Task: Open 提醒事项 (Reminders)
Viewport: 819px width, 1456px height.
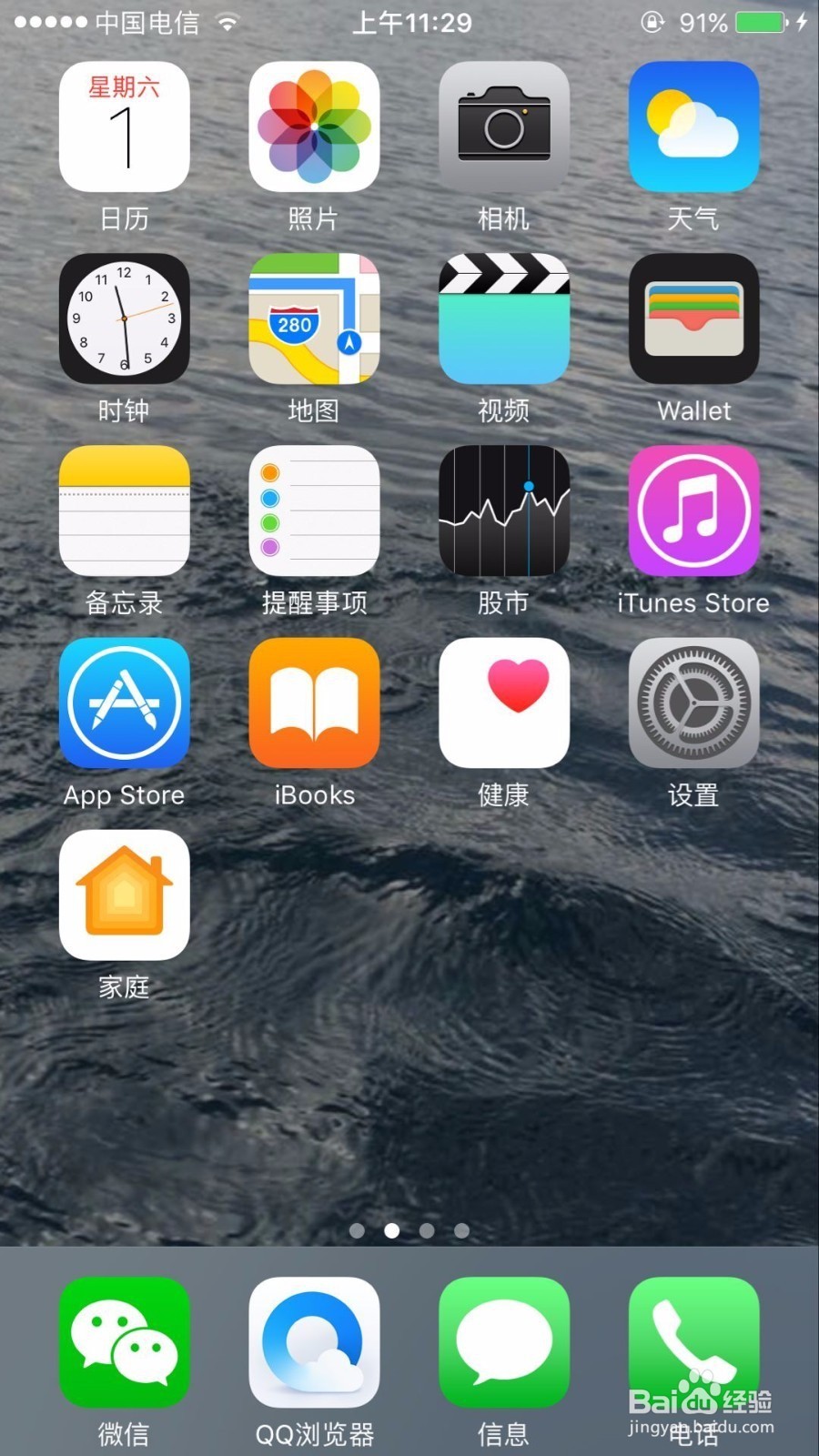Action: (315, 511)
